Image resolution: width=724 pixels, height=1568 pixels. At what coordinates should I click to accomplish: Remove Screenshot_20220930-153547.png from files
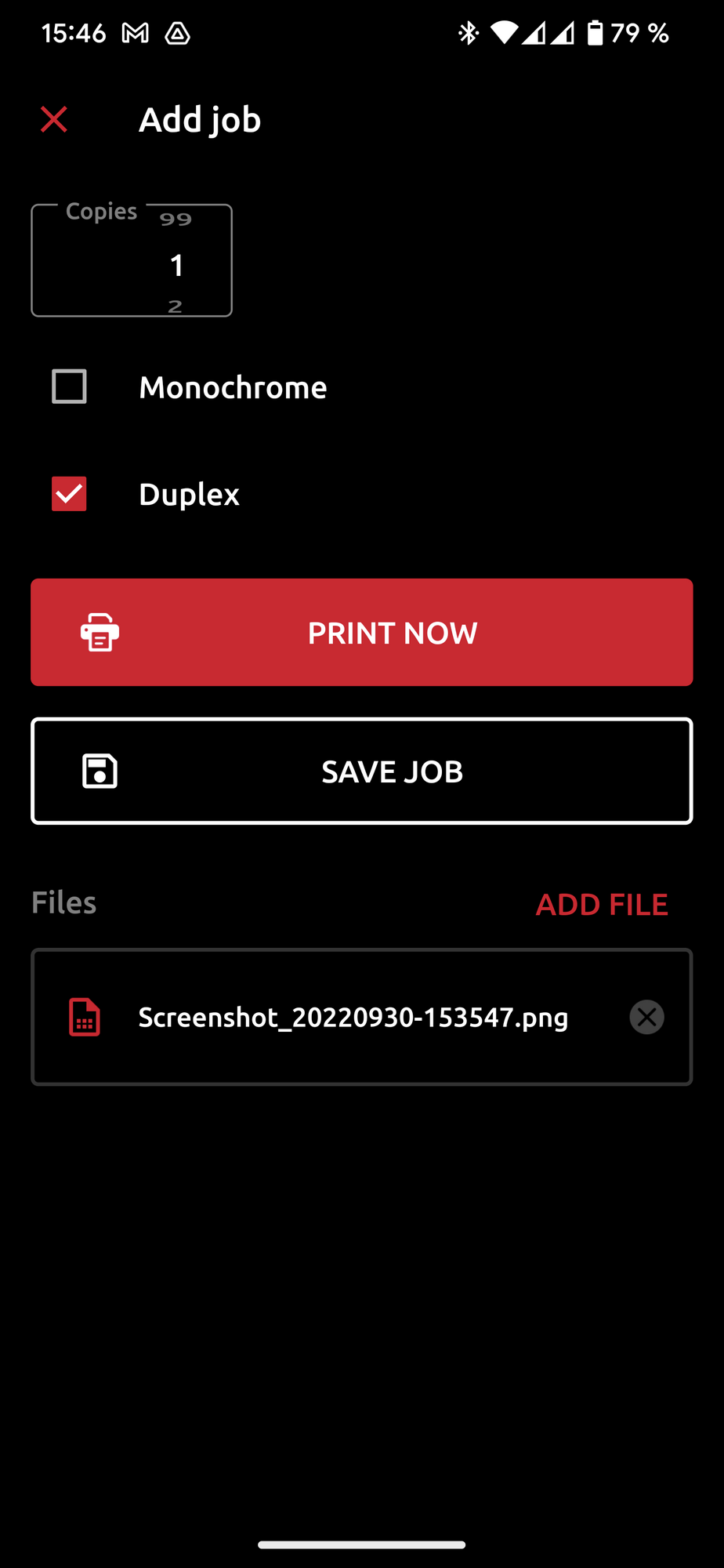647,1018
